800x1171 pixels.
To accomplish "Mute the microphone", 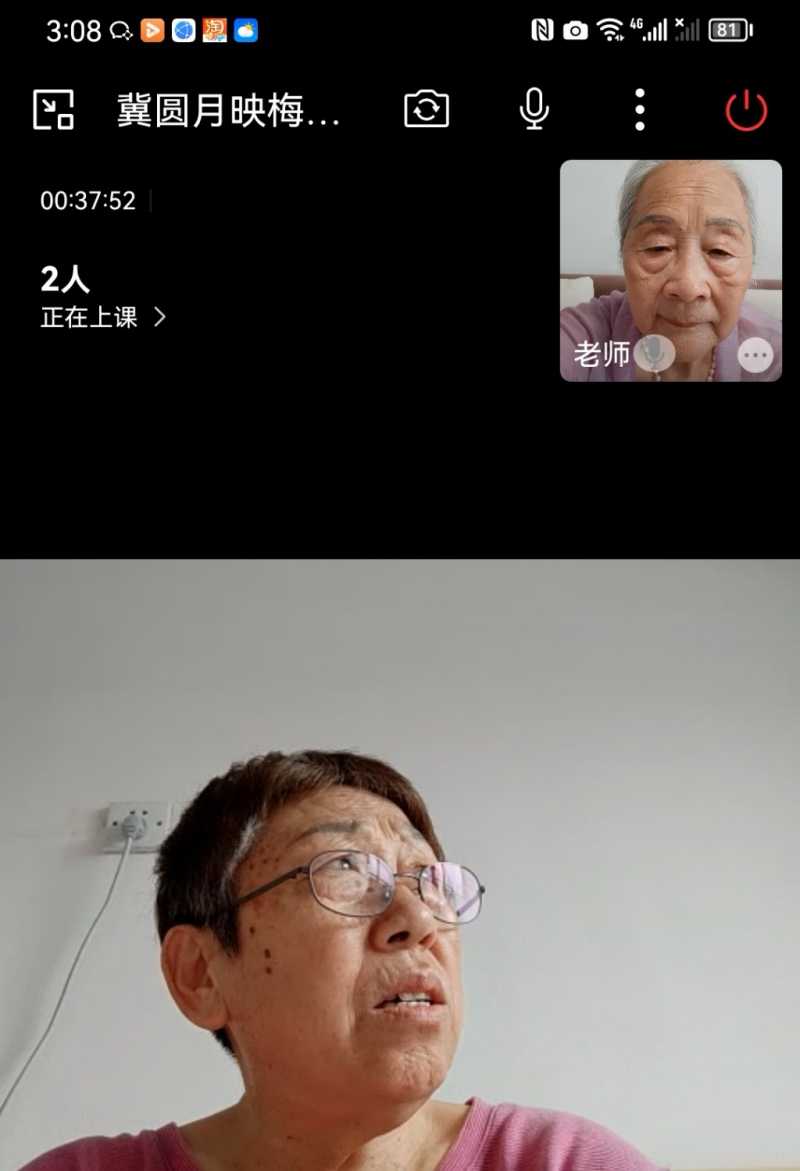I will [533, 110].
